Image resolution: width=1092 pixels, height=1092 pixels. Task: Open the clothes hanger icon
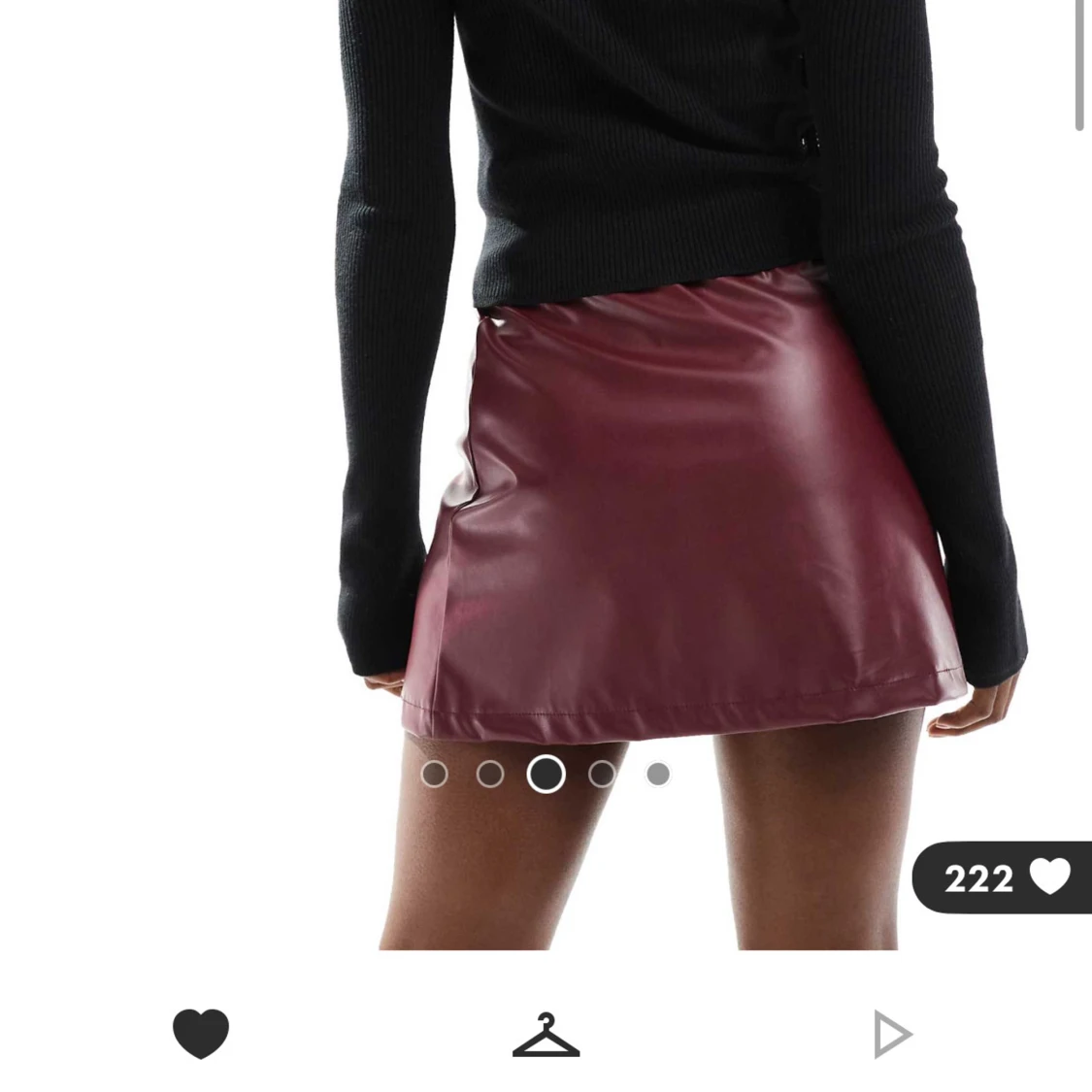[x=546, y=1035]
